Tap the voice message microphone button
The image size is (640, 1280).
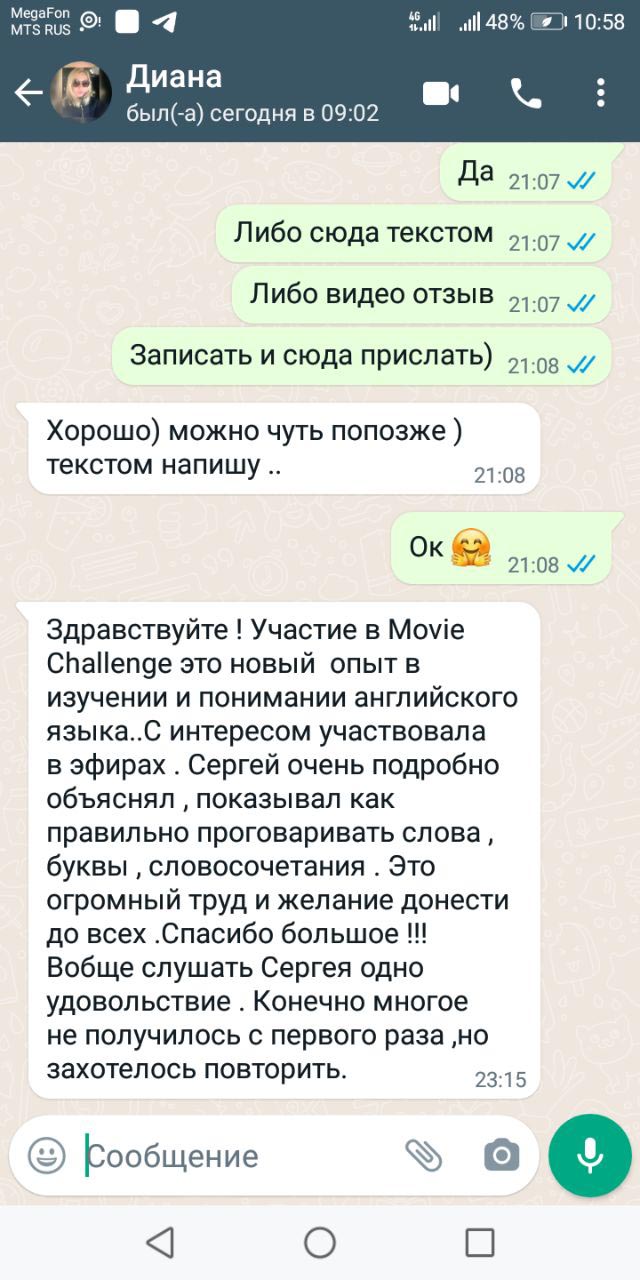pyautogui.click(x=590, y=1156)
